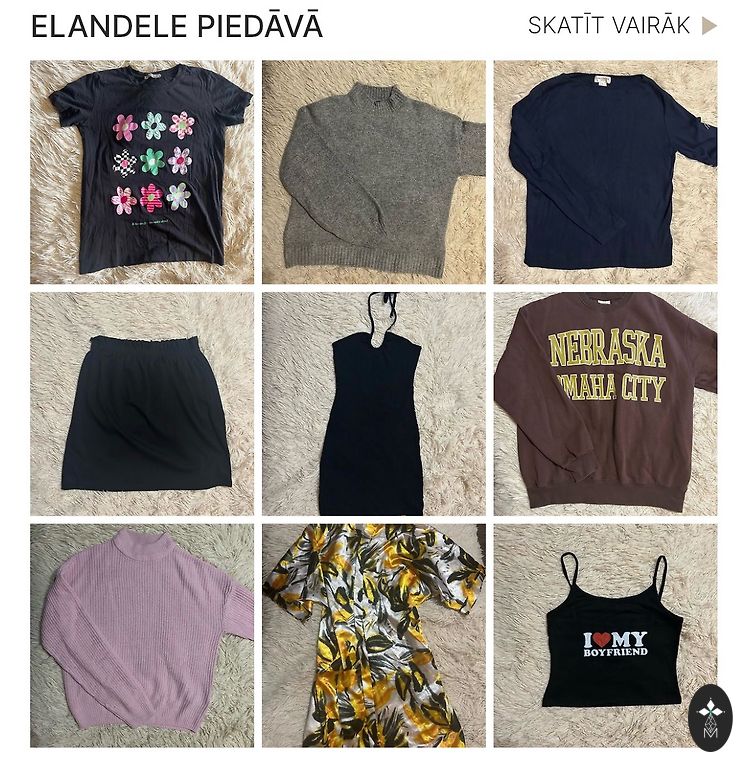The image size is (749, 768).
Task: View the grey turtleneck sweater item
Action: [x=374, y=172]
